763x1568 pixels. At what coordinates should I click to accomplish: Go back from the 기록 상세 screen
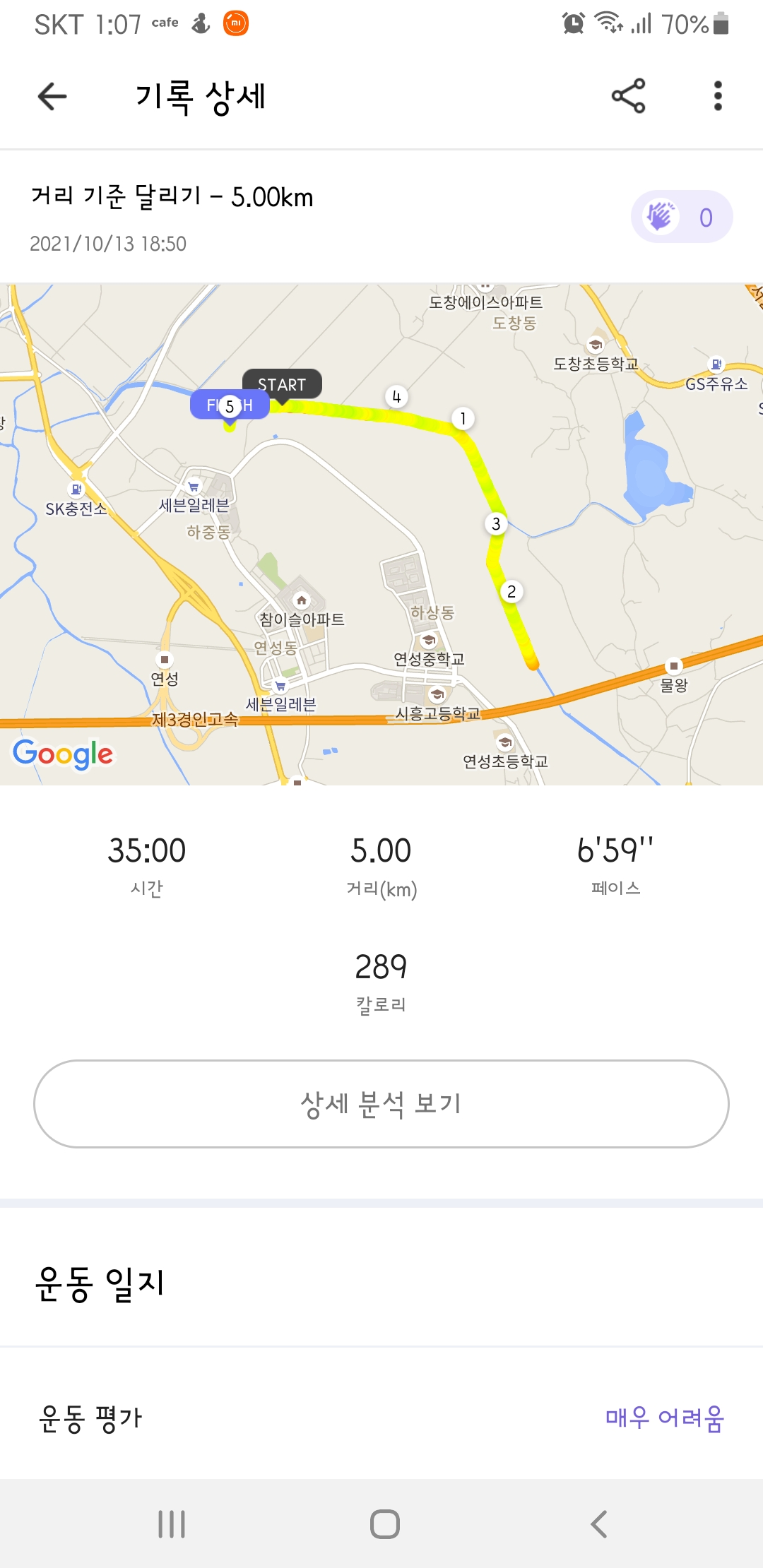tap(52, 97)
